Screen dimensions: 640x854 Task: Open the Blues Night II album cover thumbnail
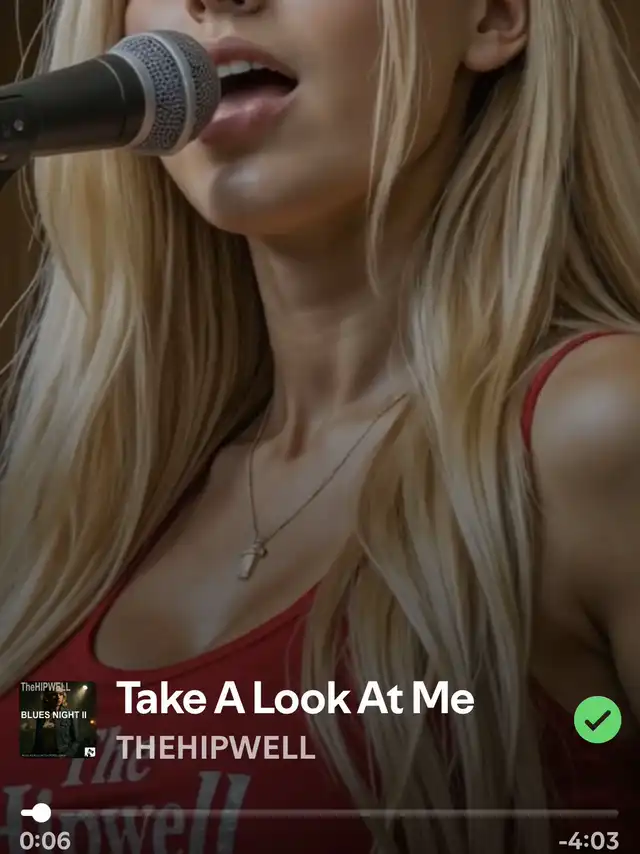click(58, 719)
